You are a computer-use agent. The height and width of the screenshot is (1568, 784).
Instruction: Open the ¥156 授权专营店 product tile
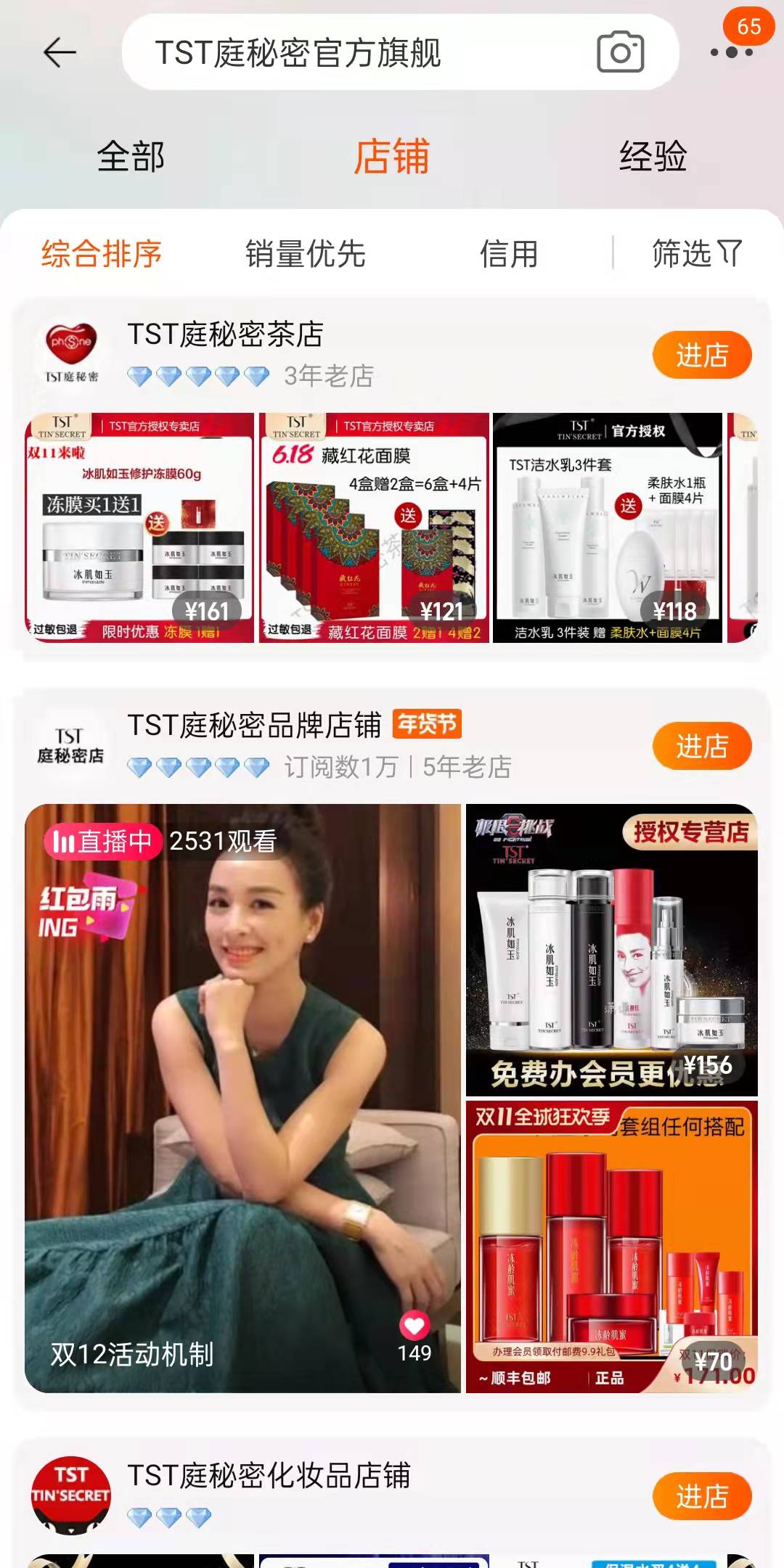pos(611,949)
